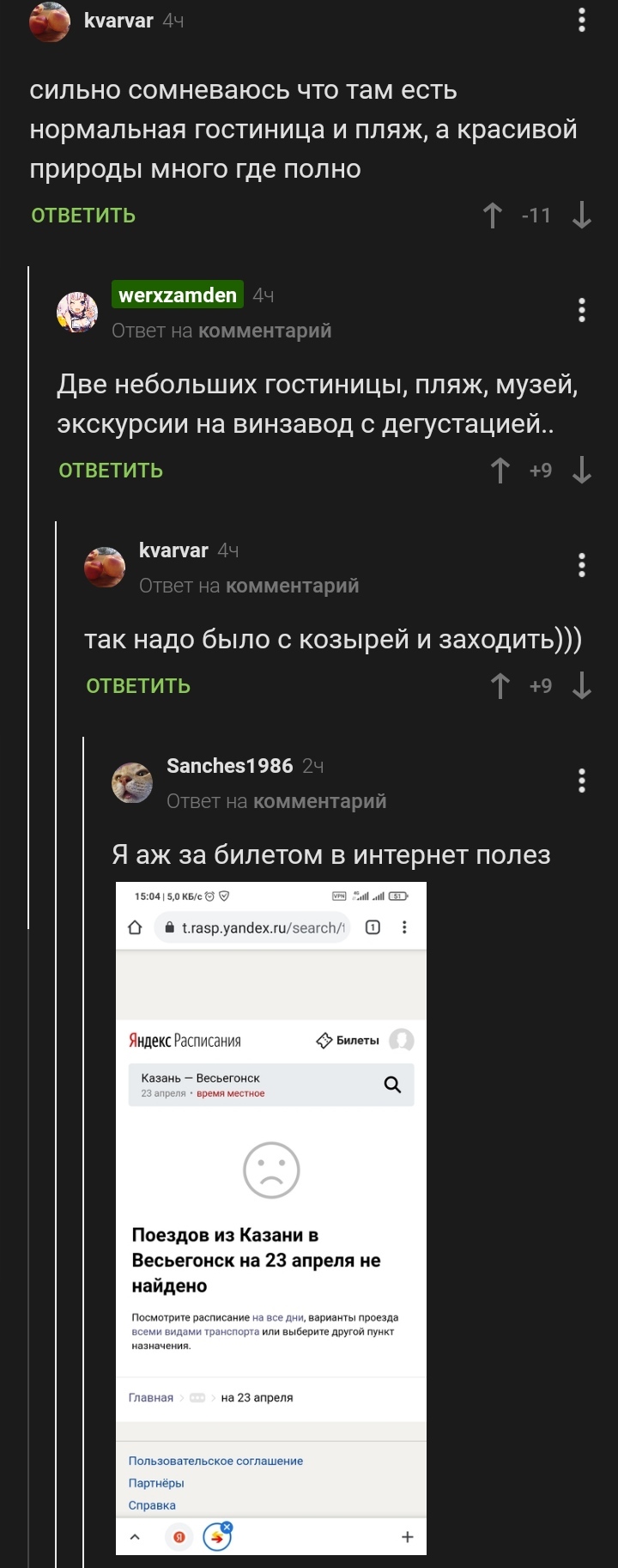This screenshot has height=1568, width=618.
Task: Open overflow menu on Sanches1986's comment
Action: [x=582, y=781]
